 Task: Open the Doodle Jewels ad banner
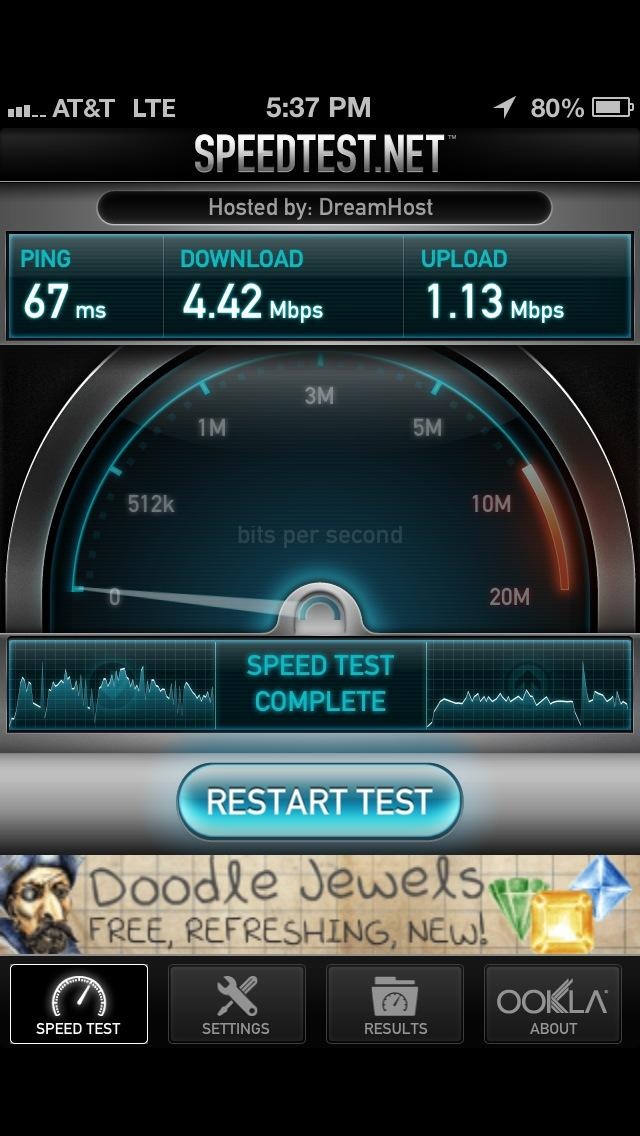coord(320,904)
